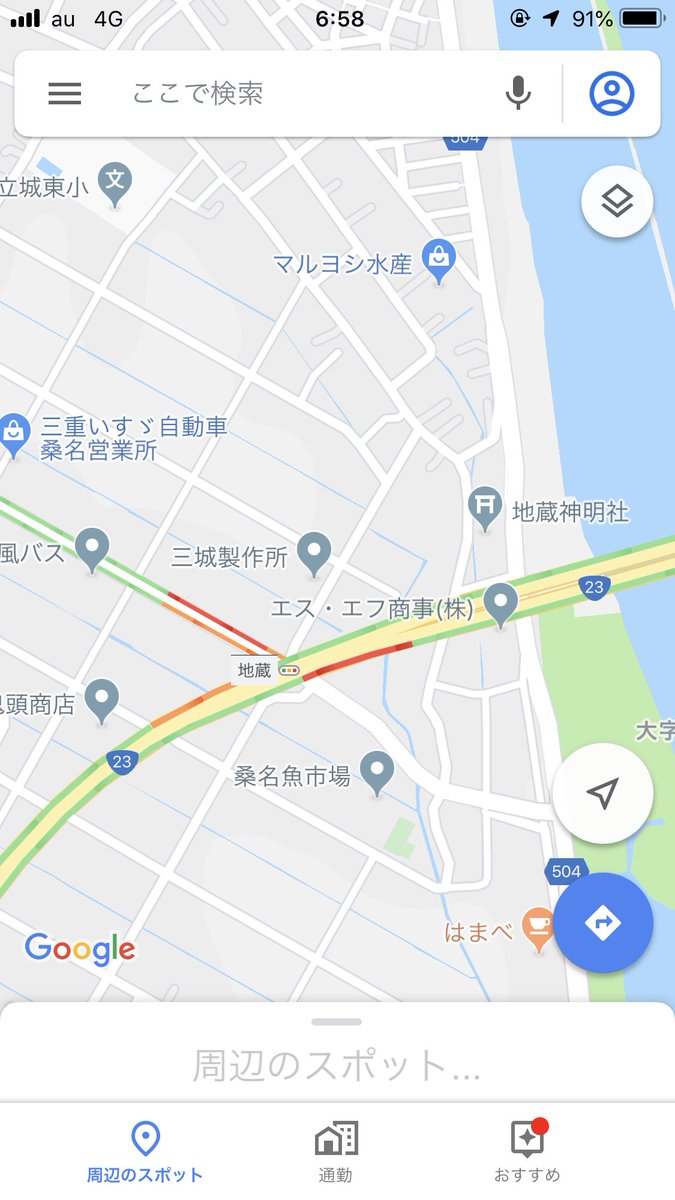The image size is (675, 1200).
Task: Expand the 周辺のスポット bottom sheet
Action: click(337, 1049)
